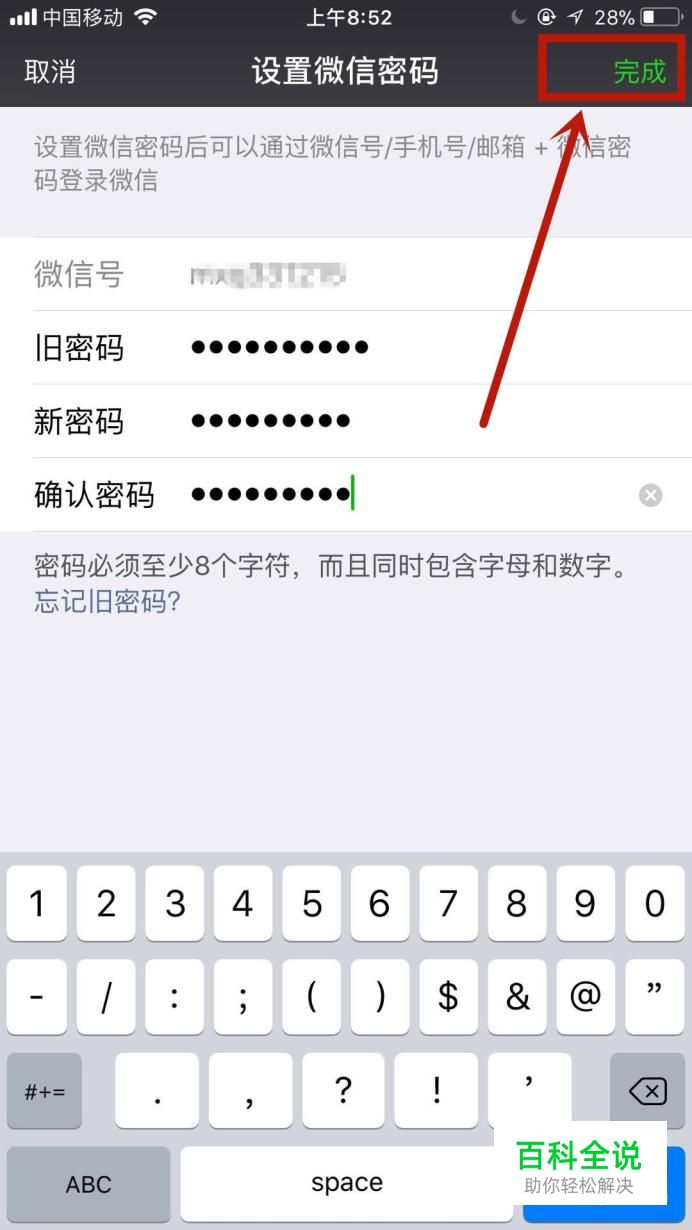Tap the @ key
The image size is (692, 1230).
tap(585, 997)
